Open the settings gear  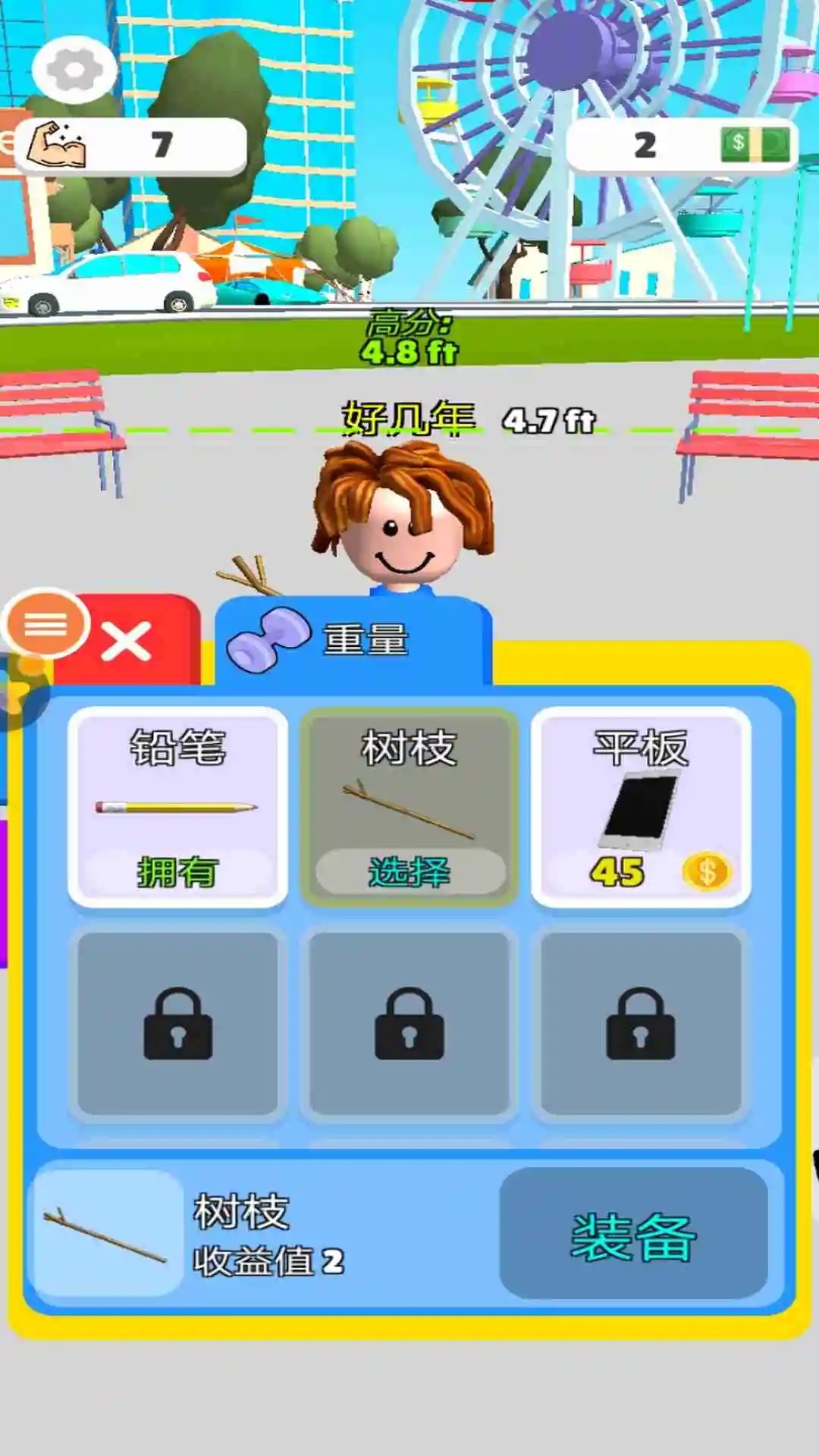tap(74, 70)
